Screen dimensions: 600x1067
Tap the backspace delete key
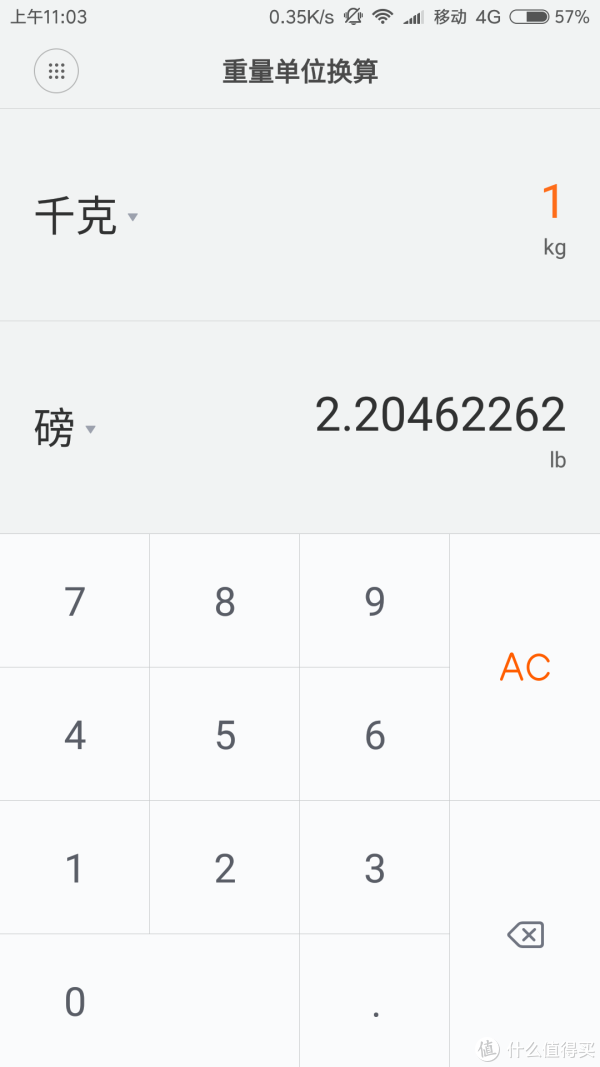click(524, 934)
